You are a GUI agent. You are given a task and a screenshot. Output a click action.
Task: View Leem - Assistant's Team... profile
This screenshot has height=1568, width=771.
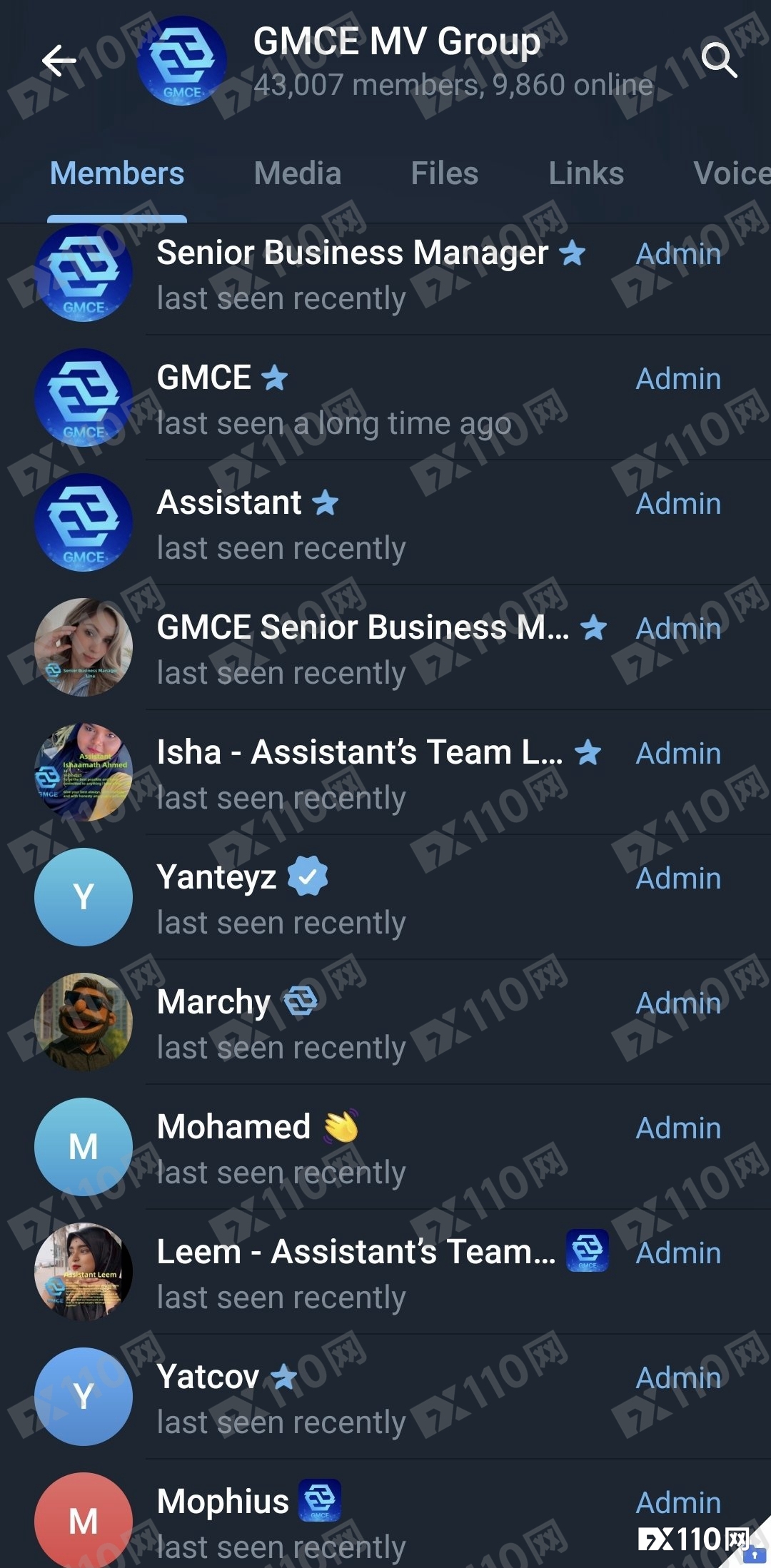(356, 1273)
